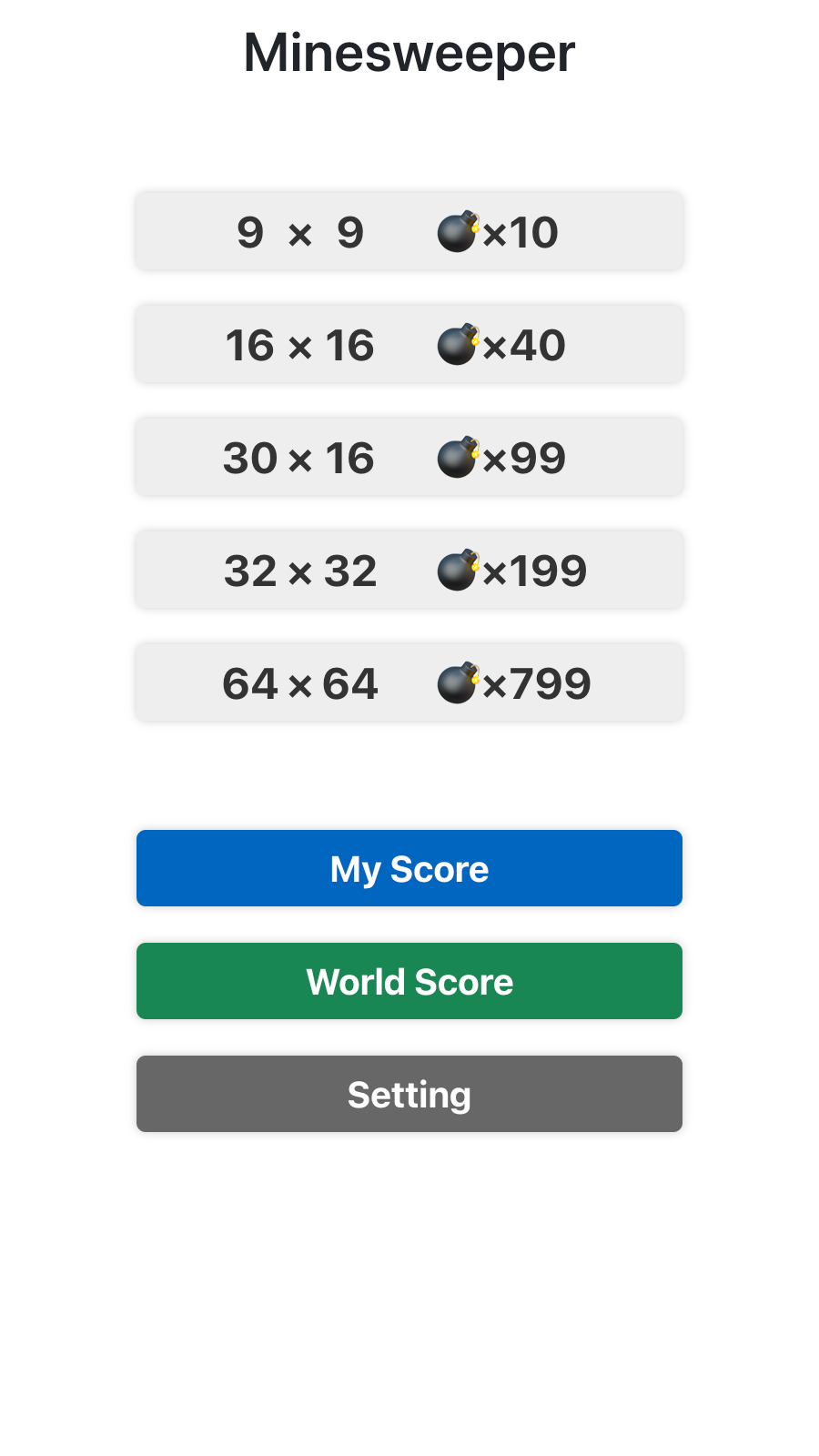Choose the 30 × 16 board with 99 mines

coord(409,457)
